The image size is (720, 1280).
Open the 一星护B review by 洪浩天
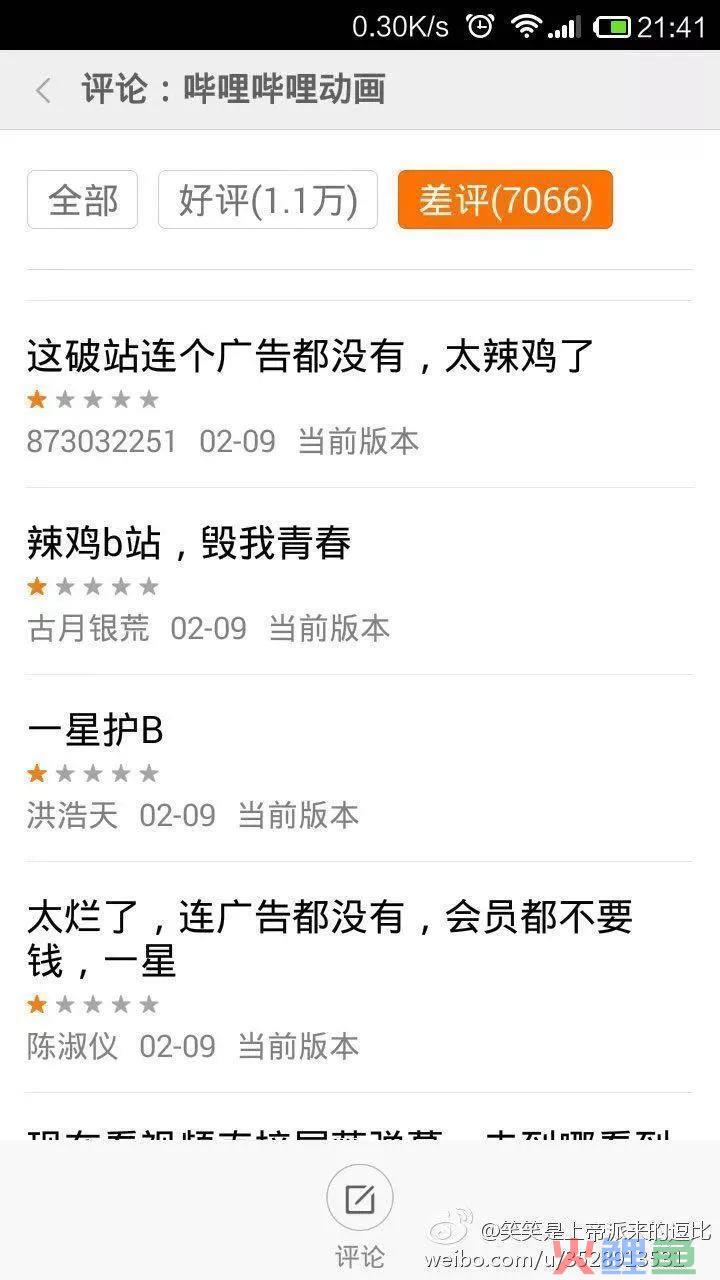[x=360, y=768]
